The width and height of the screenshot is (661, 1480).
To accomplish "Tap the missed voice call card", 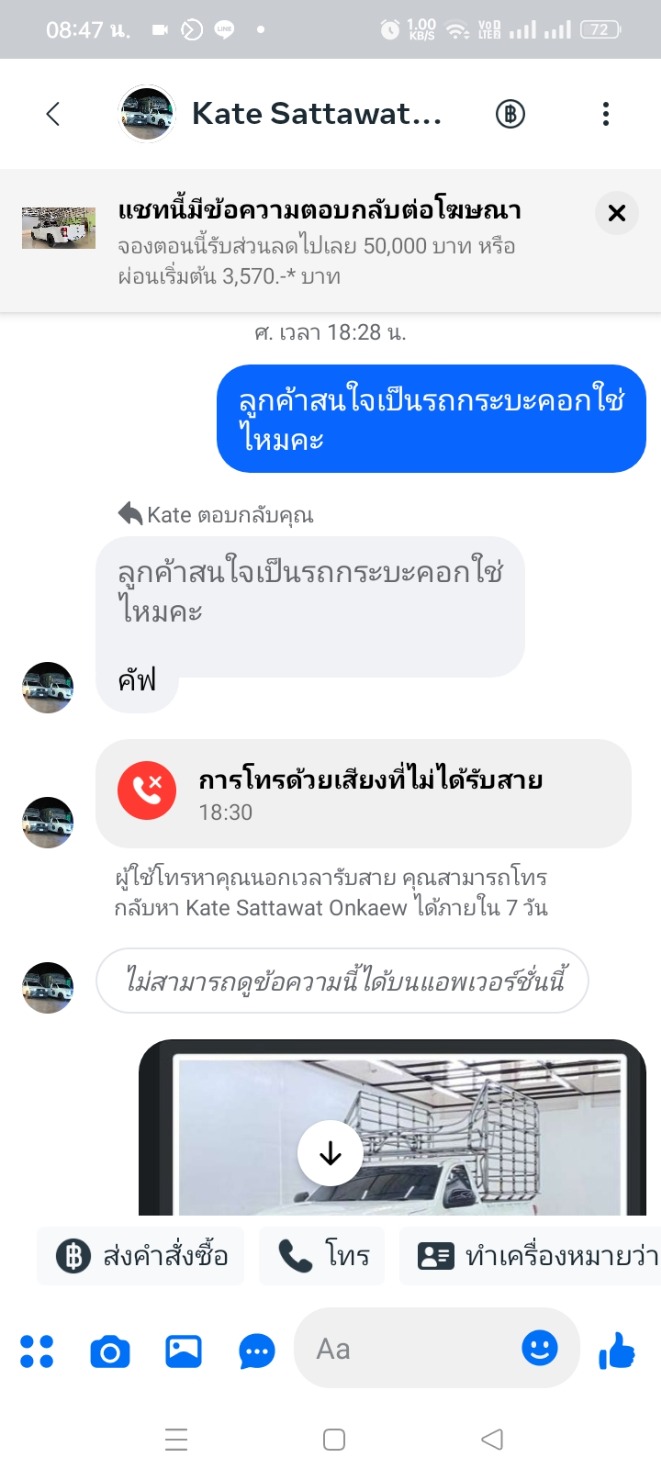I will click(363, 794).
